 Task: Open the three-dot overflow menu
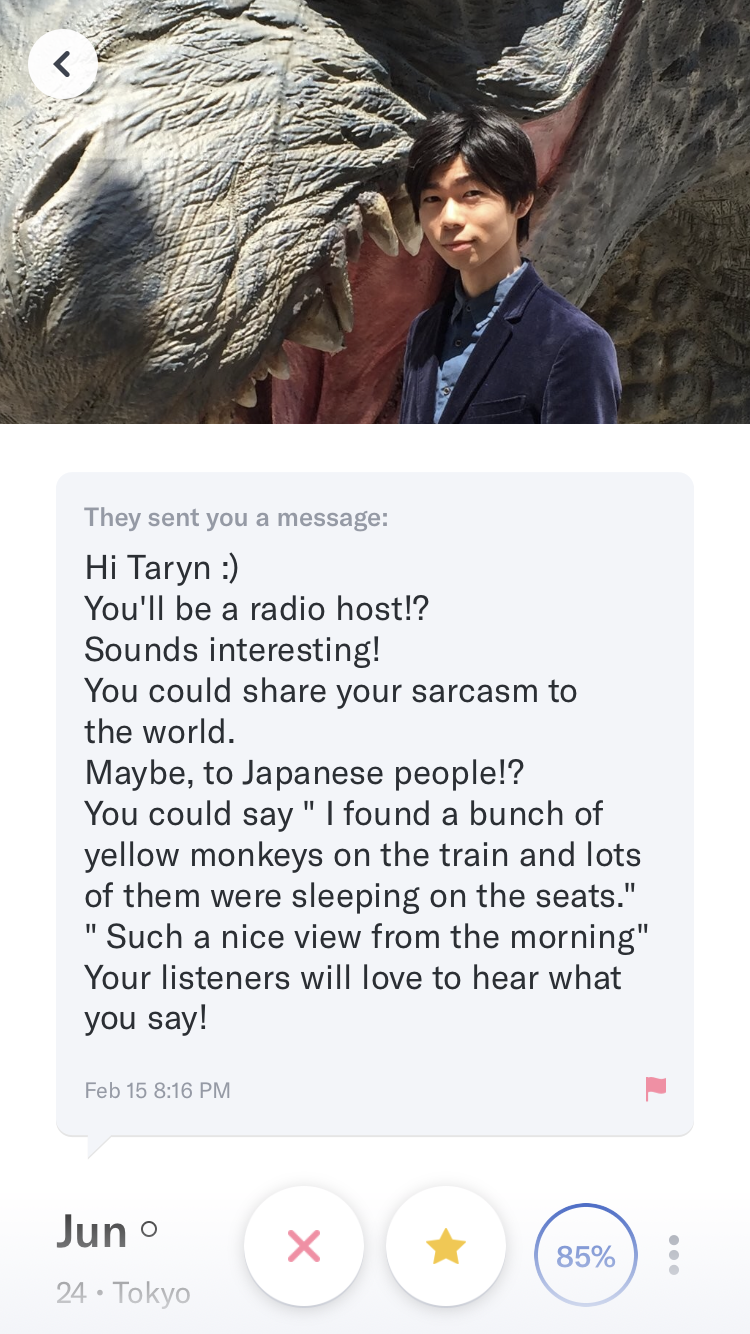[674, 1255]
